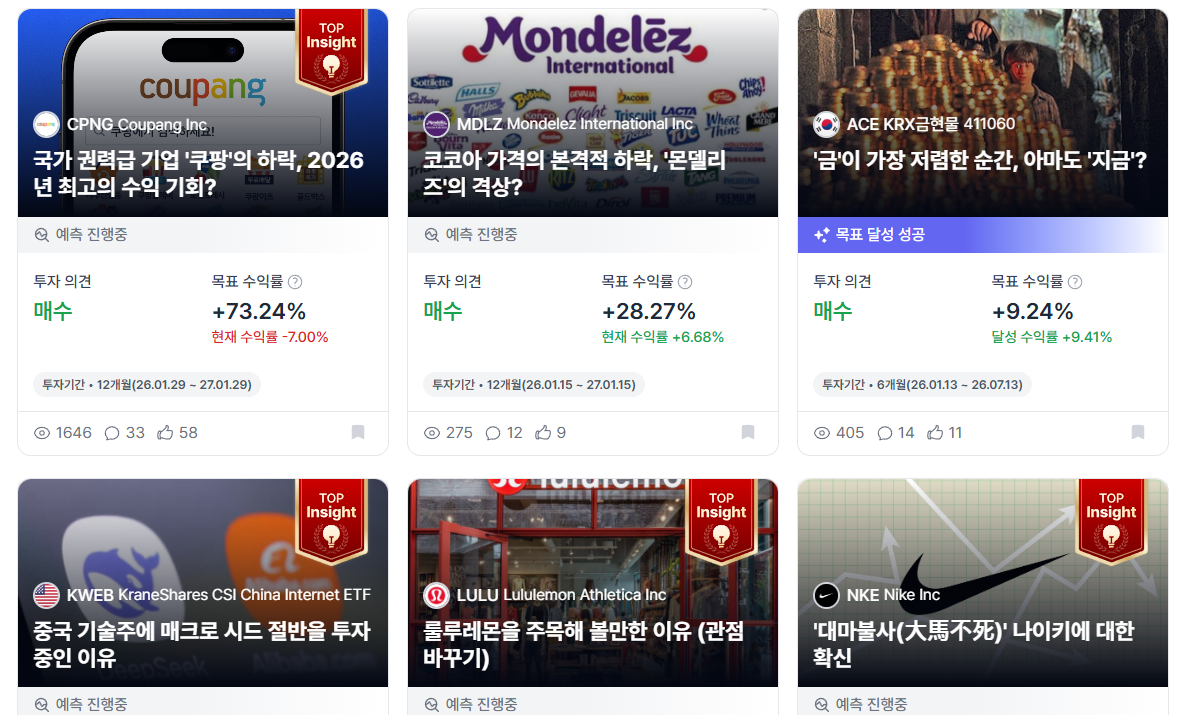This screenshot has height=715, width=1182.
Task: Bookmark the Coupang insight
Action: pos(358,433)
